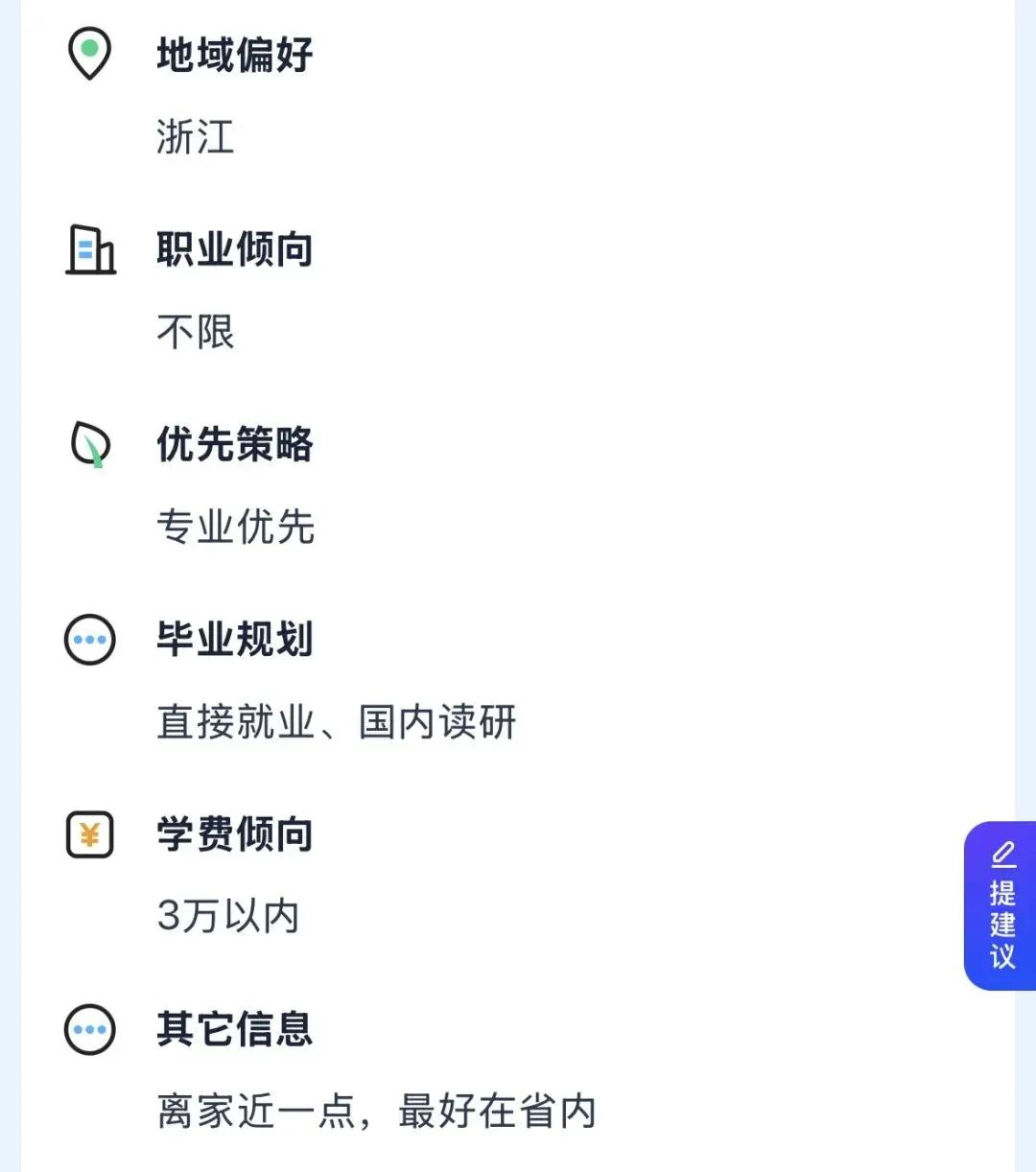Open the 职业倾向 section header
The height and width of the screenshot is (1172, 1036).
pyautogui.click(x=235, y=249)
